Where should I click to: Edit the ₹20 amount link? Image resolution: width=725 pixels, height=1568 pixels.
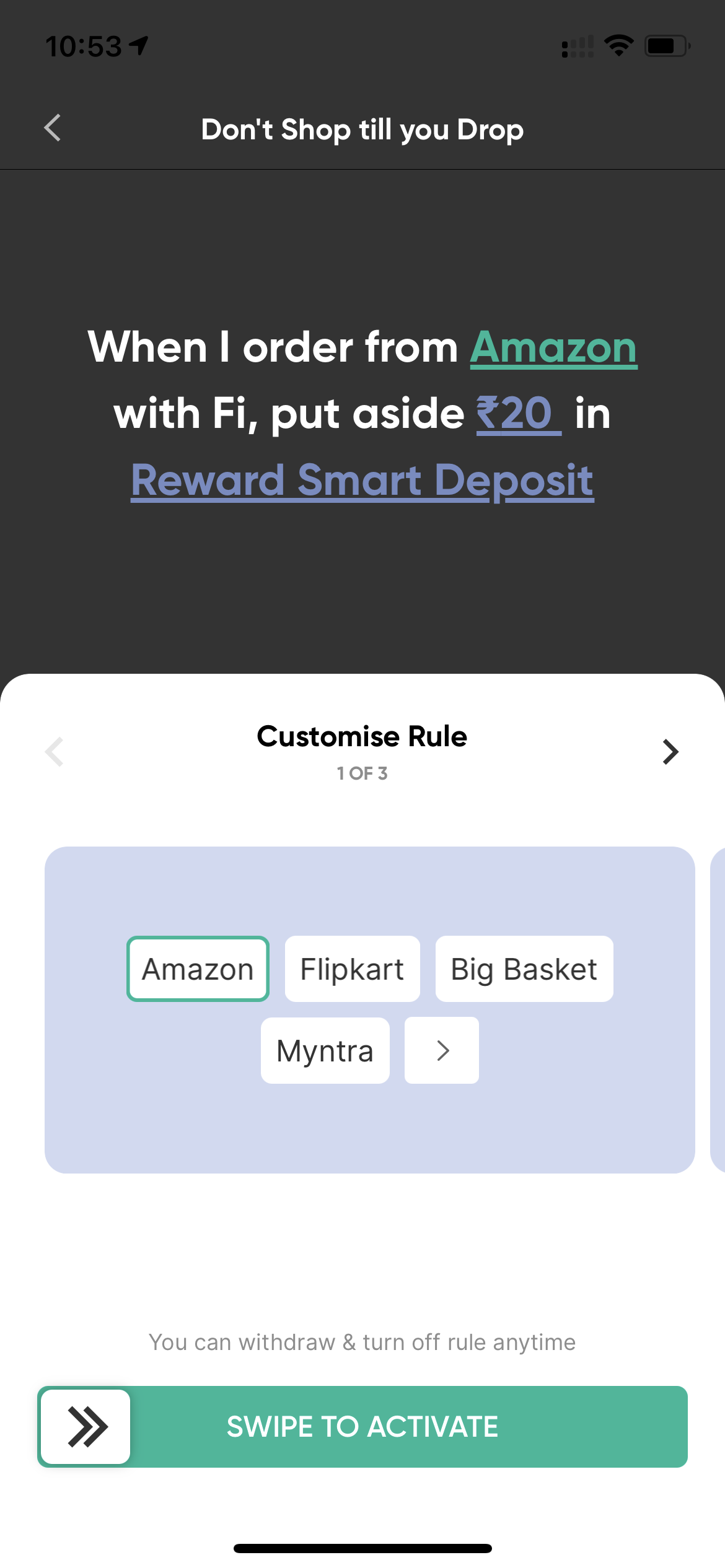click(x=519, y=414)
